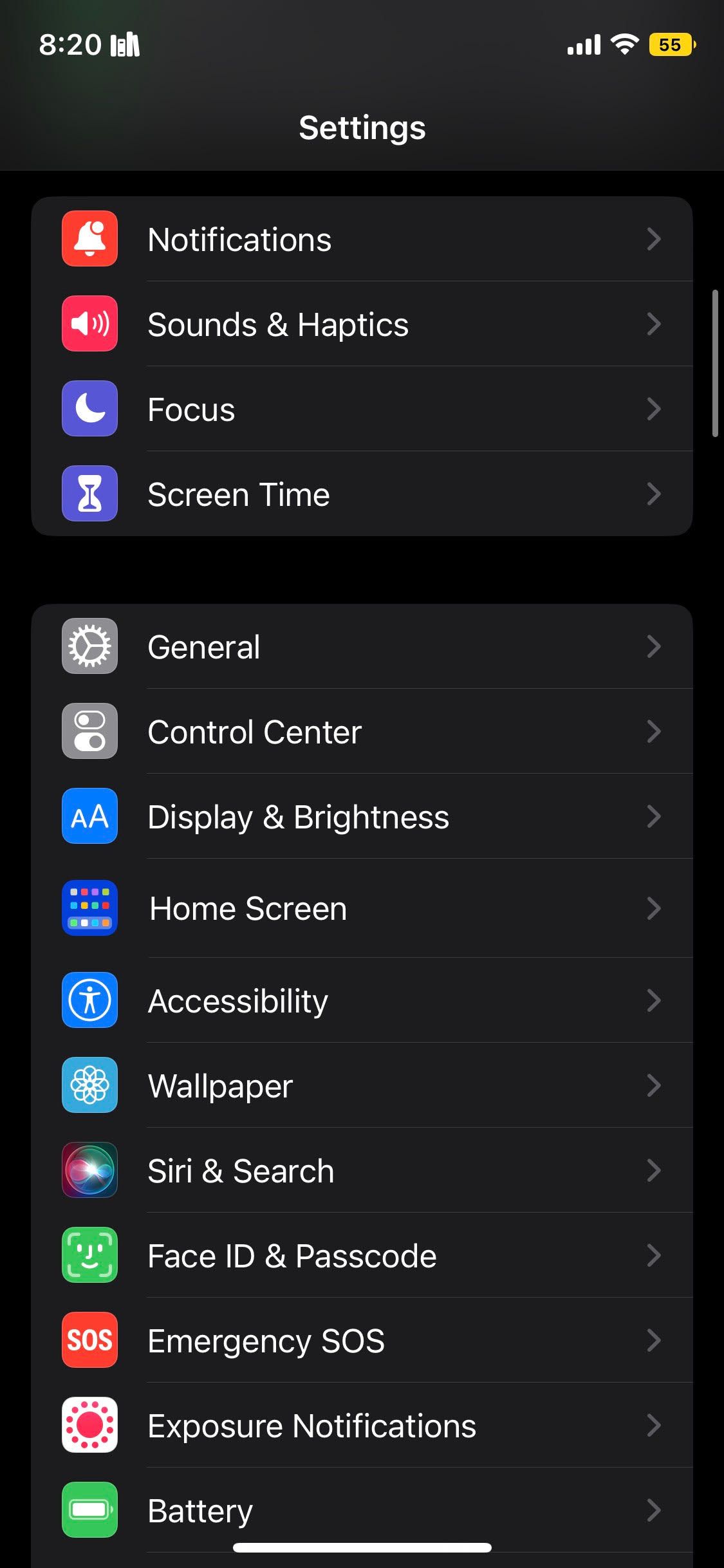Viewport: 724px width, 1568px height.
Task: Tap the General gear icon
Action: tap(89, 646)
